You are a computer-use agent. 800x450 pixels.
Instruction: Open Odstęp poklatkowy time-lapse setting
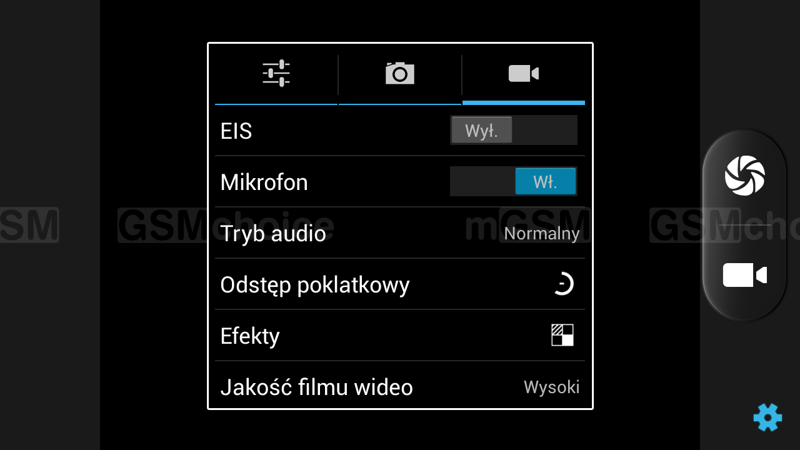coord(400,285)
